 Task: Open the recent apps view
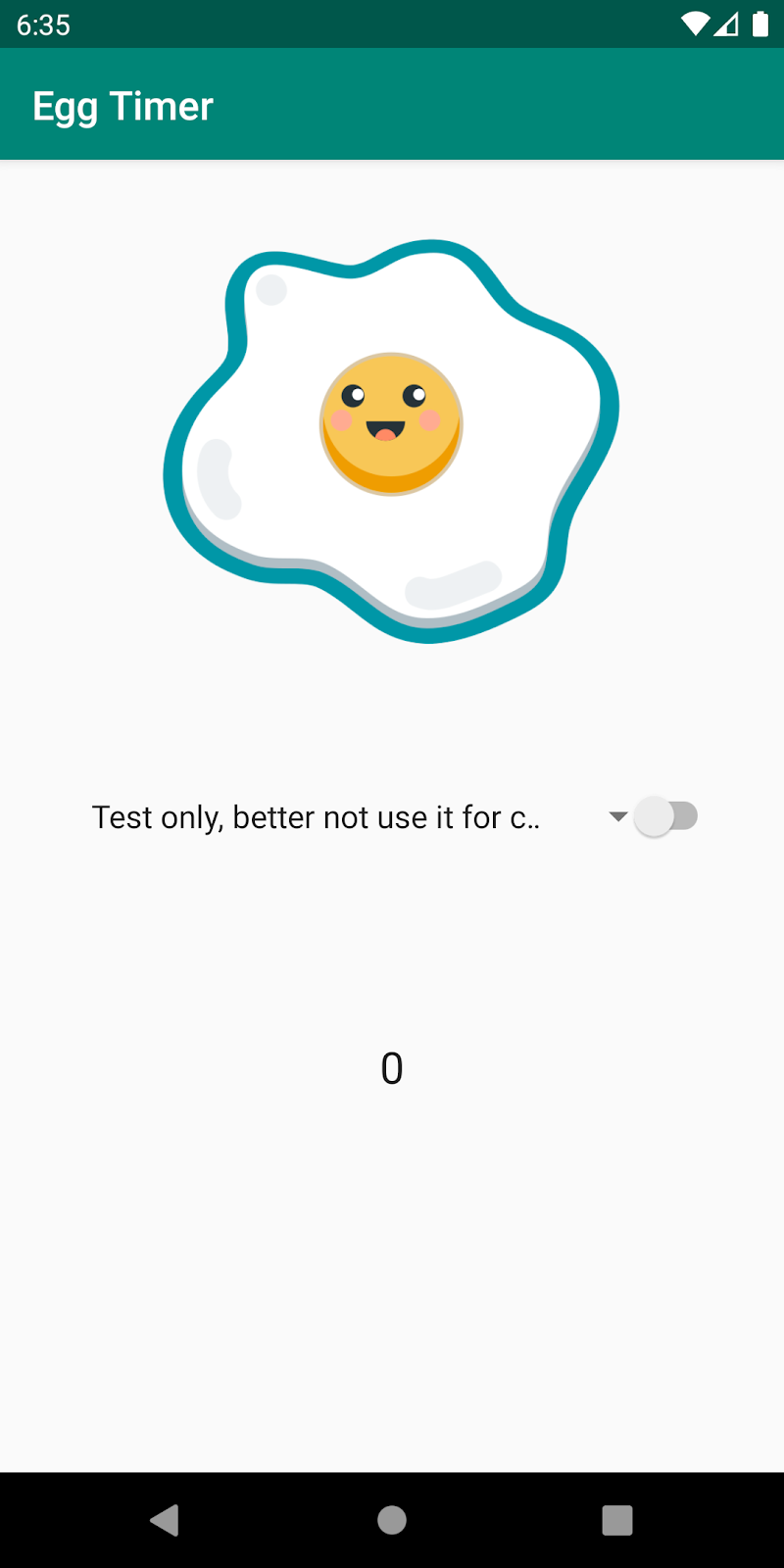coord(617,1520)
